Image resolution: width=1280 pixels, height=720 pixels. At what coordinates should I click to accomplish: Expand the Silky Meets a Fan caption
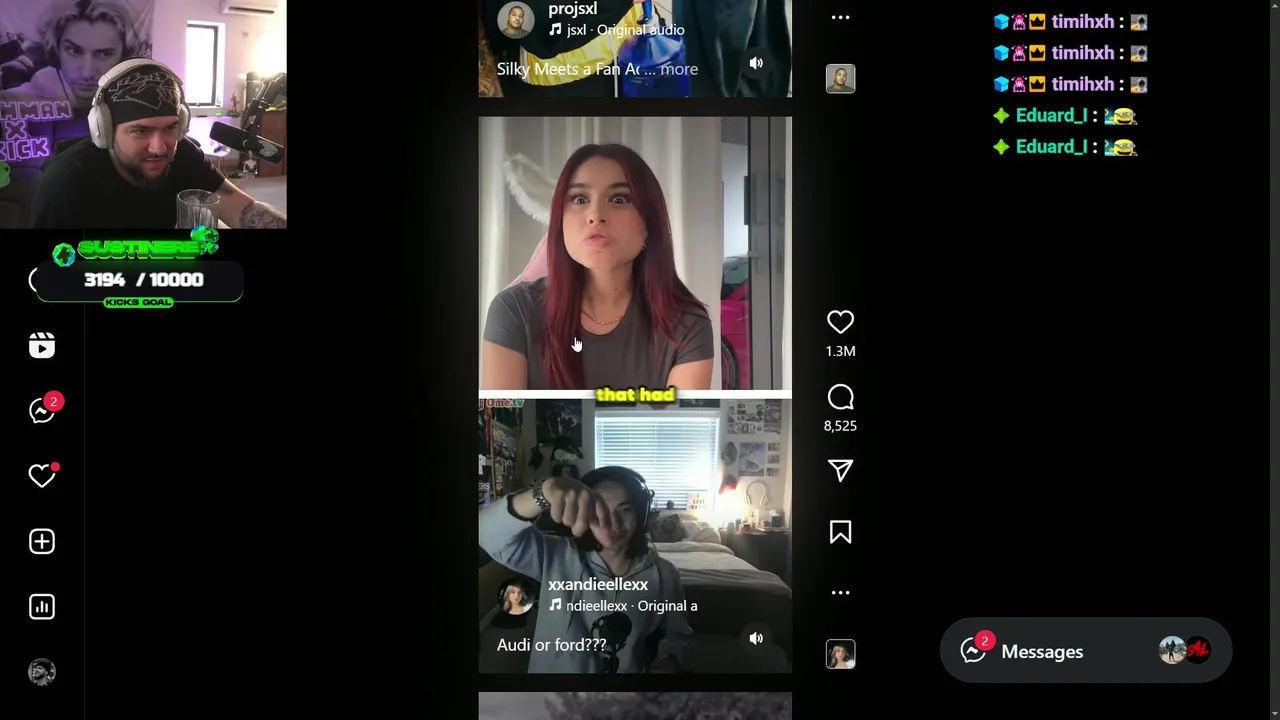(679, 69)
